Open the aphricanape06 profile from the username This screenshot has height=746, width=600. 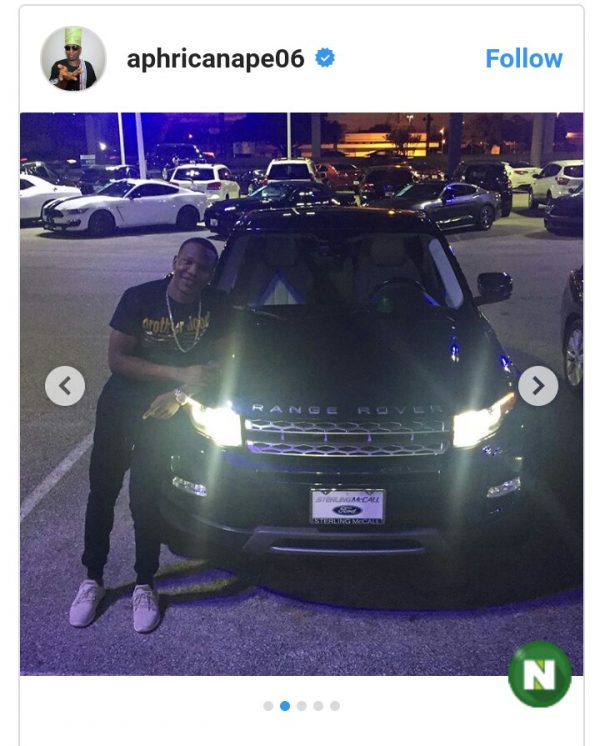(215, 59)
